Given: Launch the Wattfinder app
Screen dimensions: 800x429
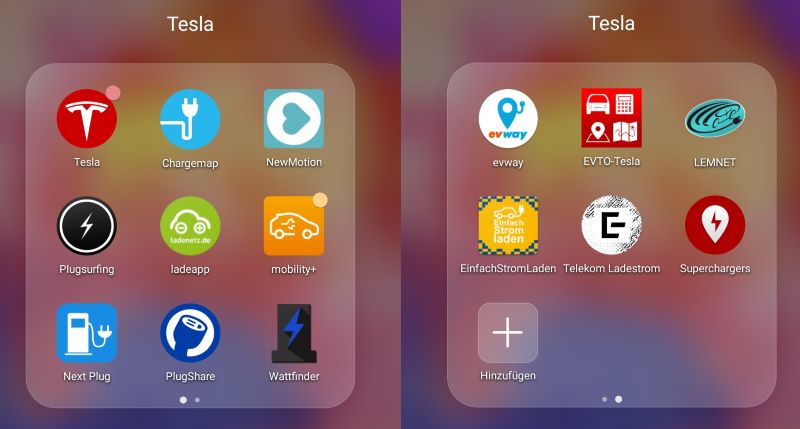Looking at the screenshot, I should [x=294, y=333].
